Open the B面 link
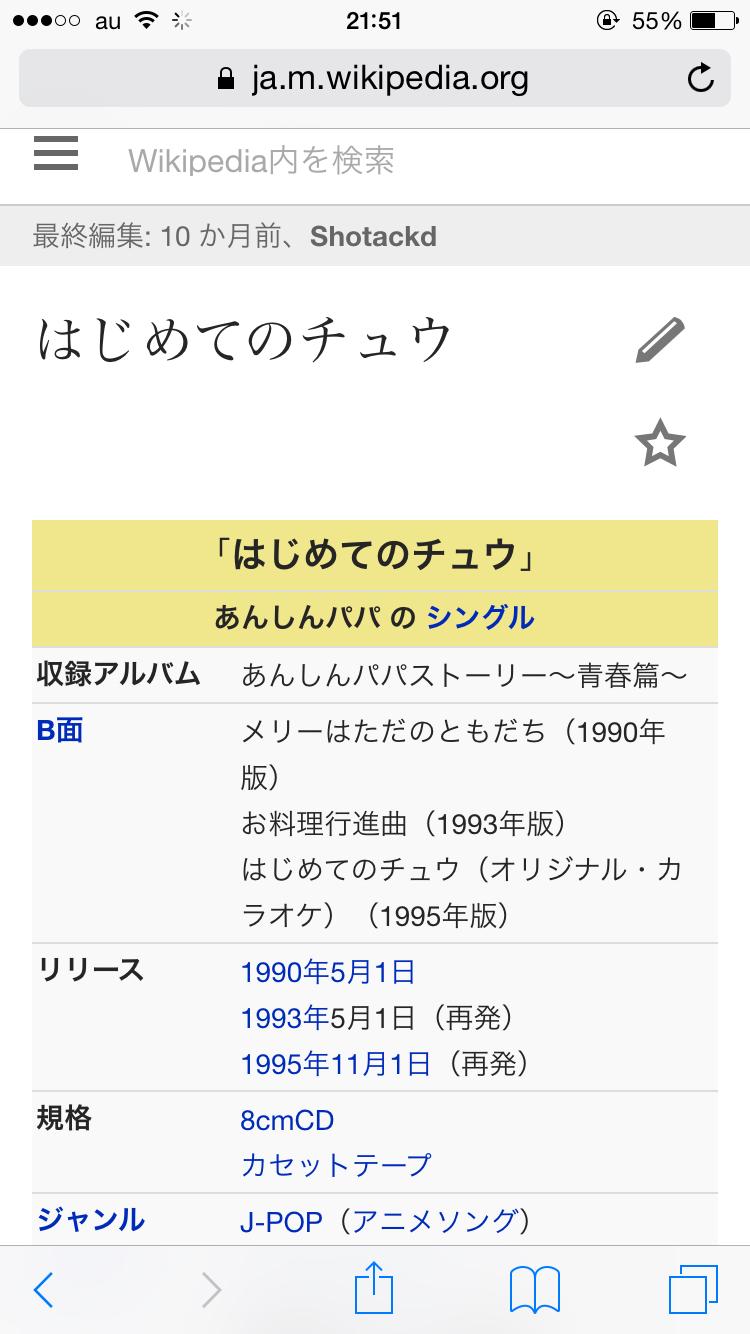The width and height of the screenshot is (750, 1334). tap(60, 730)
